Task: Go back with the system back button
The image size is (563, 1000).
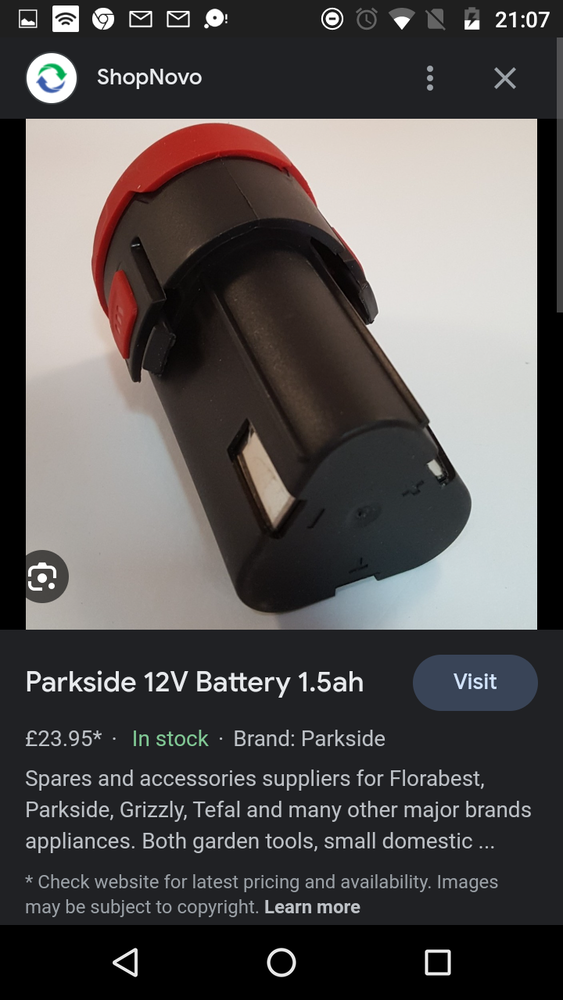Action: click(125, 962)
